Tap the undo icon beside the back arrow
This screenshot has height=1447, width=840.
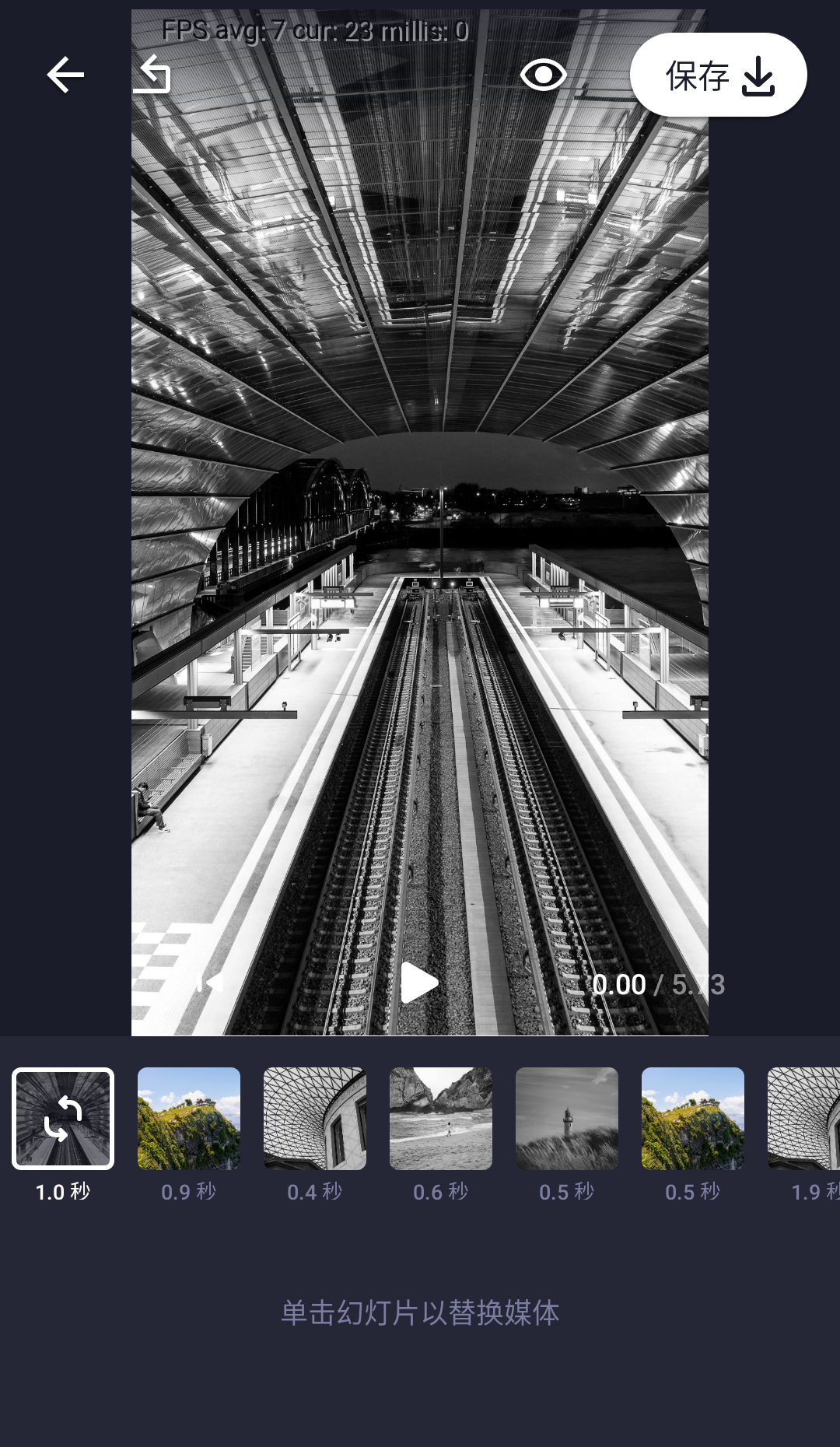coord(153,75)
